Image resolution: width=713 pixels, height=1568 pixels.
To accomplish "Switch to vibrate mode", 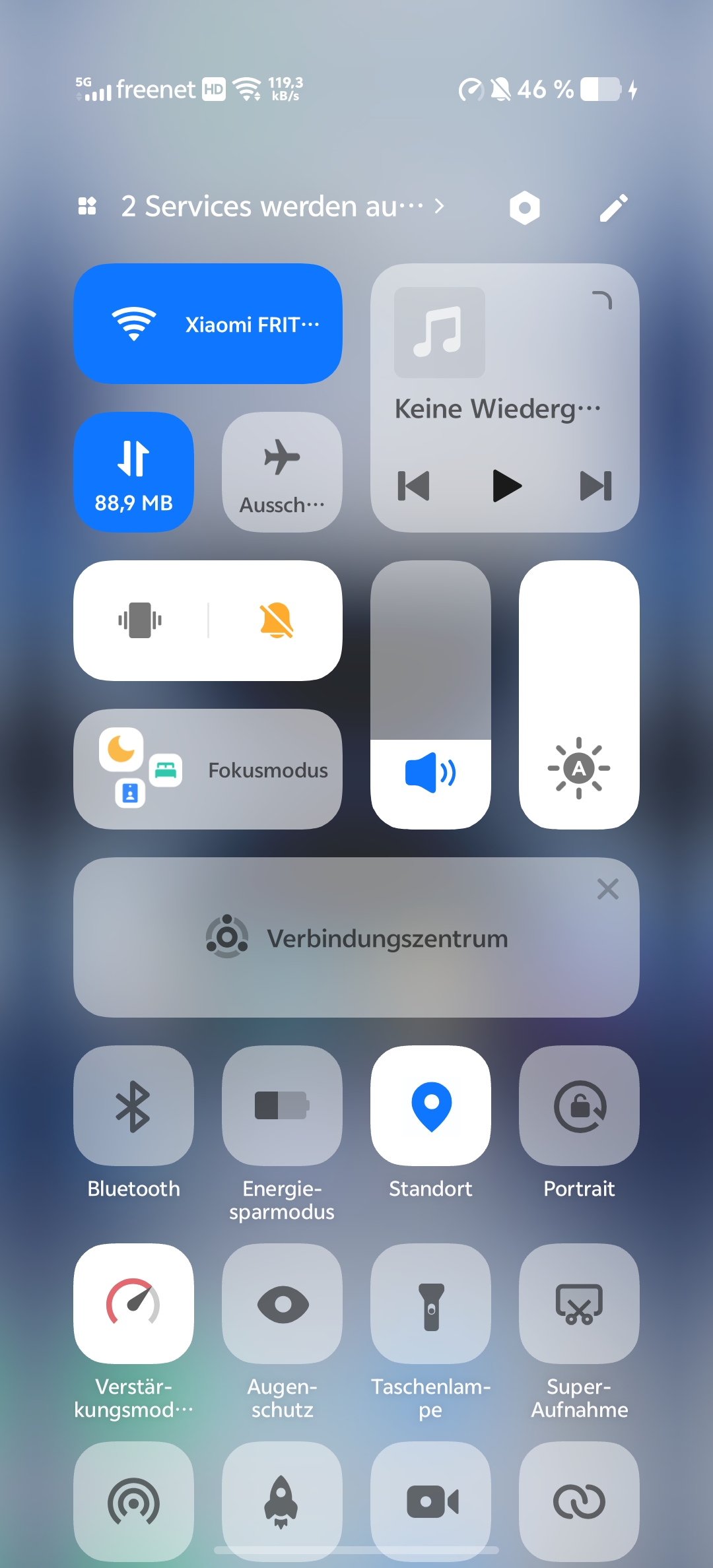I will (140, 620).
